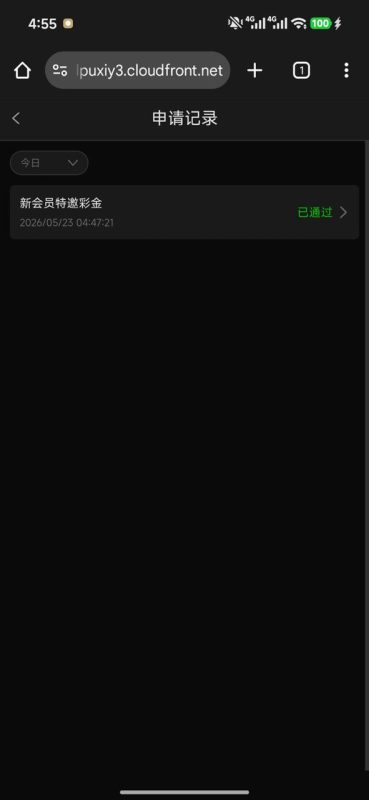
Task: Open the 新会员特邀彩金 application record
Action: (x=184, y=212)
